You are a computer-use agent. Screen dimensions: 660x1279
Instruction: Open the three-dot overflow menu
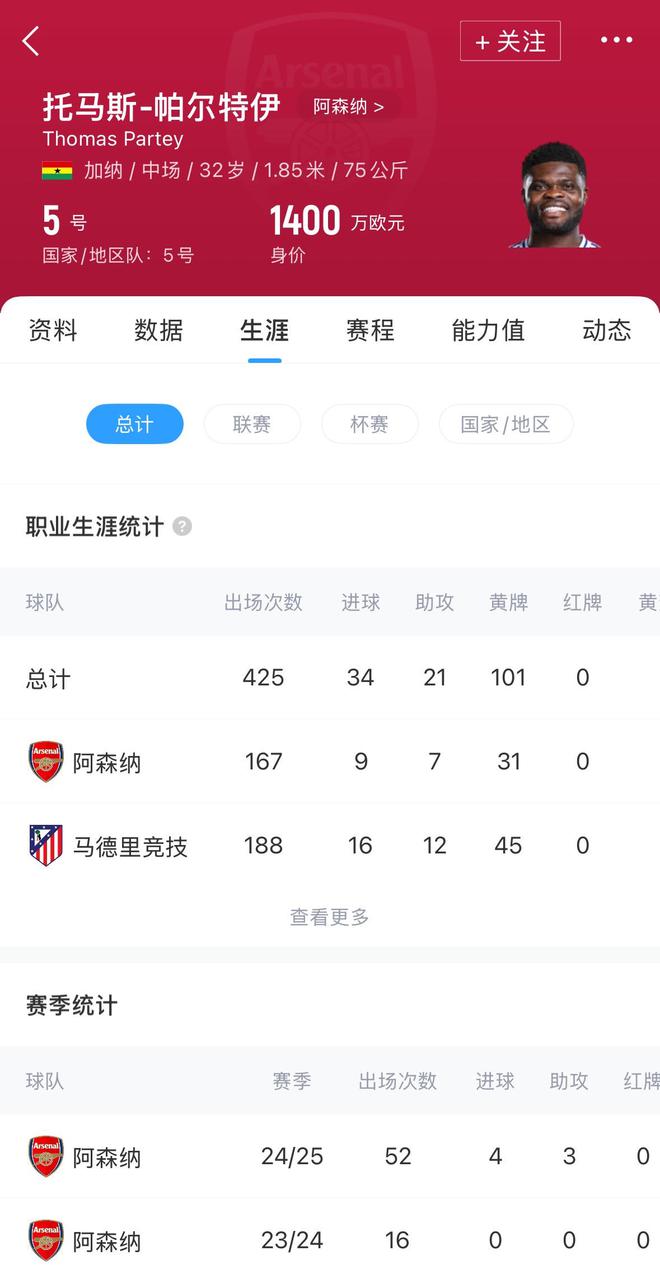(616, 41)
